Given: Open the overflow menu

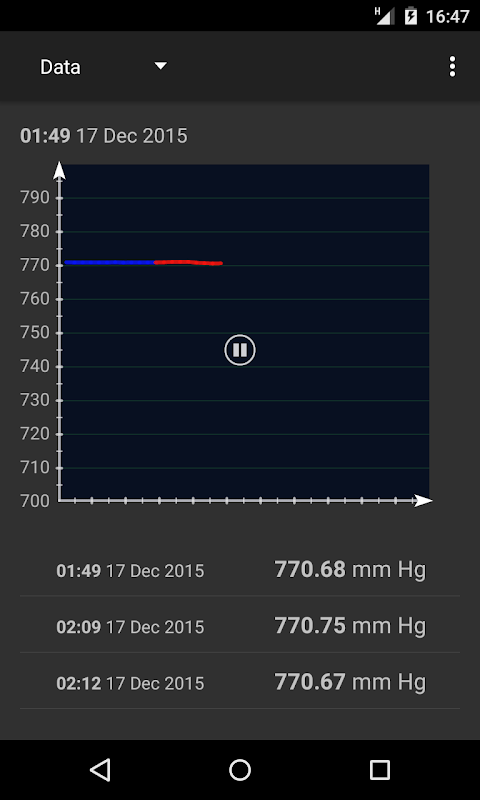Looking at the screenshot, I should tap(452, 67).
